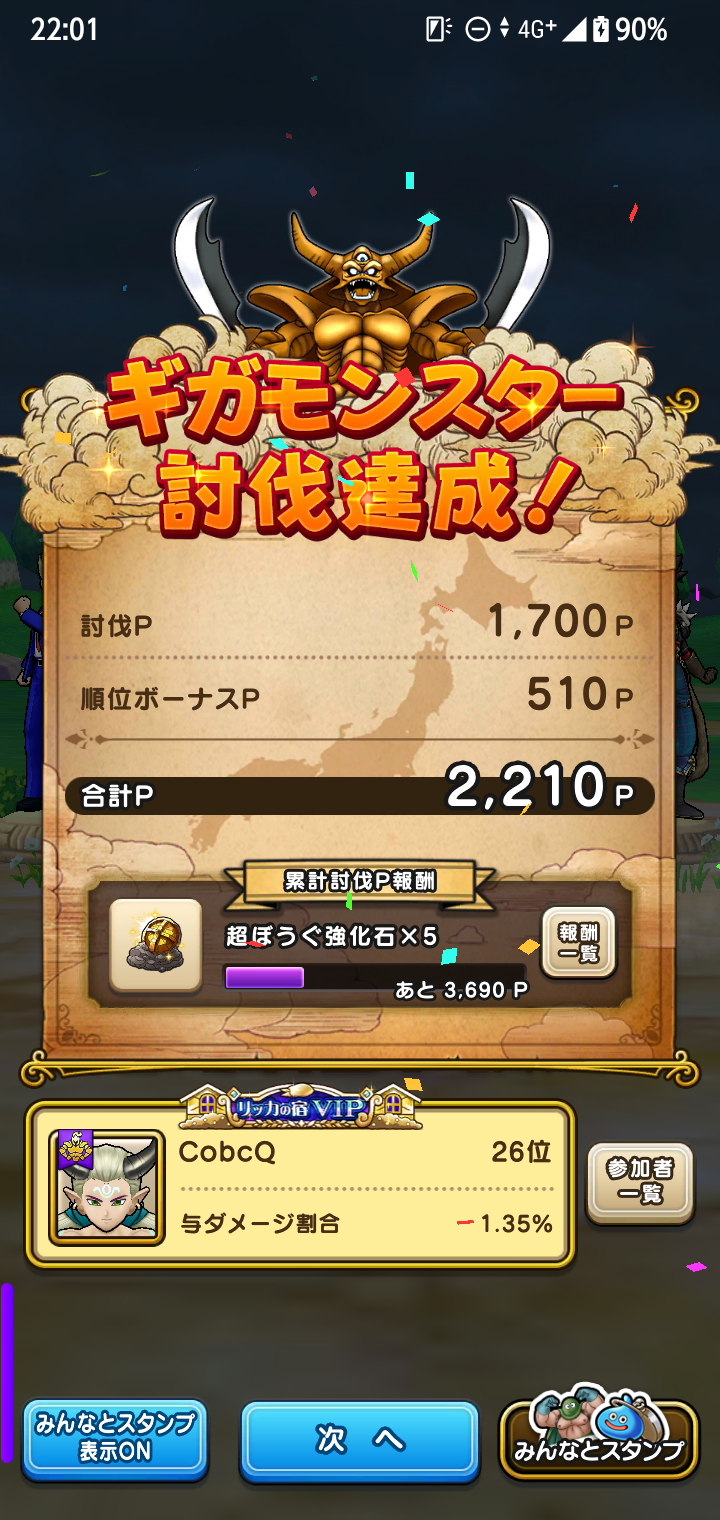Tap the 次へ button to continue
720x1520 pixels.
[359, 1440]
